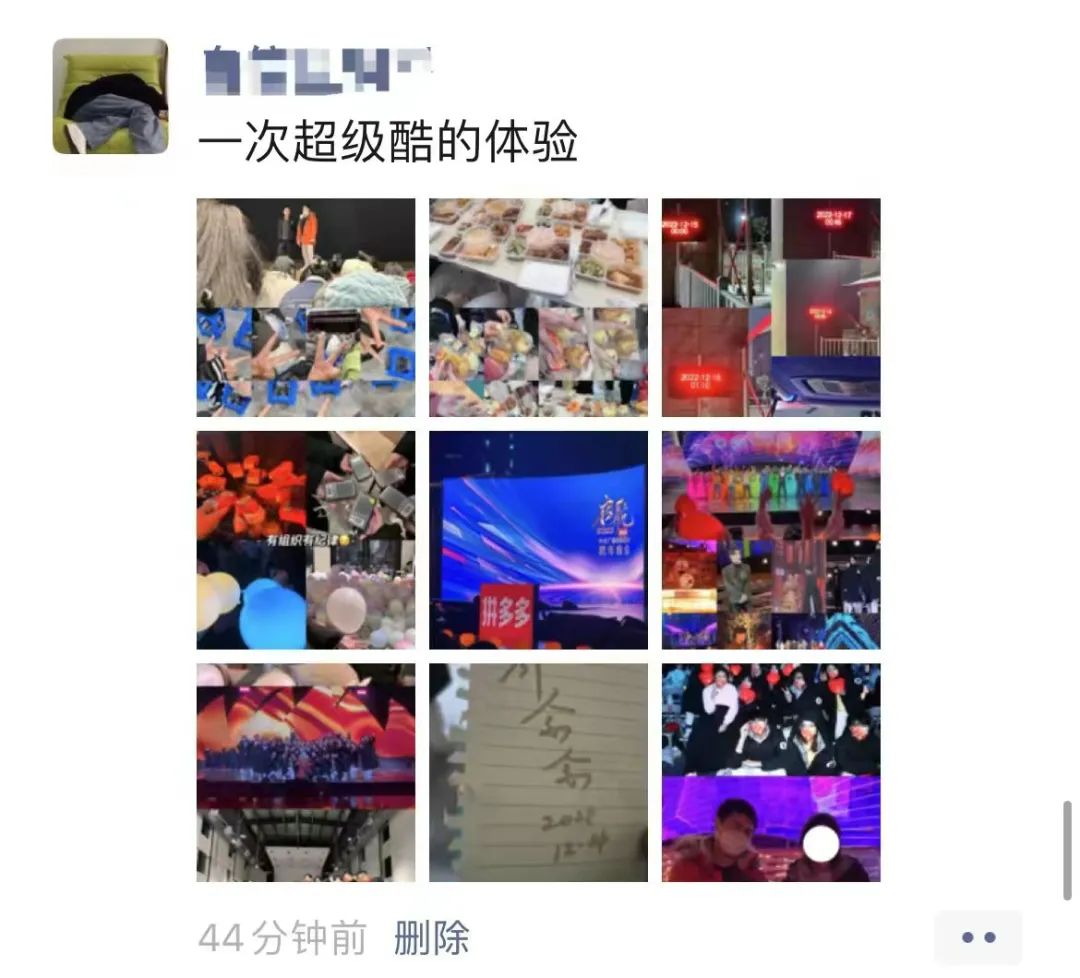View the group photo with red hearts
The height and width of the screenshot is (978, 1080).
pyautogui.click(x=771, y=772)
